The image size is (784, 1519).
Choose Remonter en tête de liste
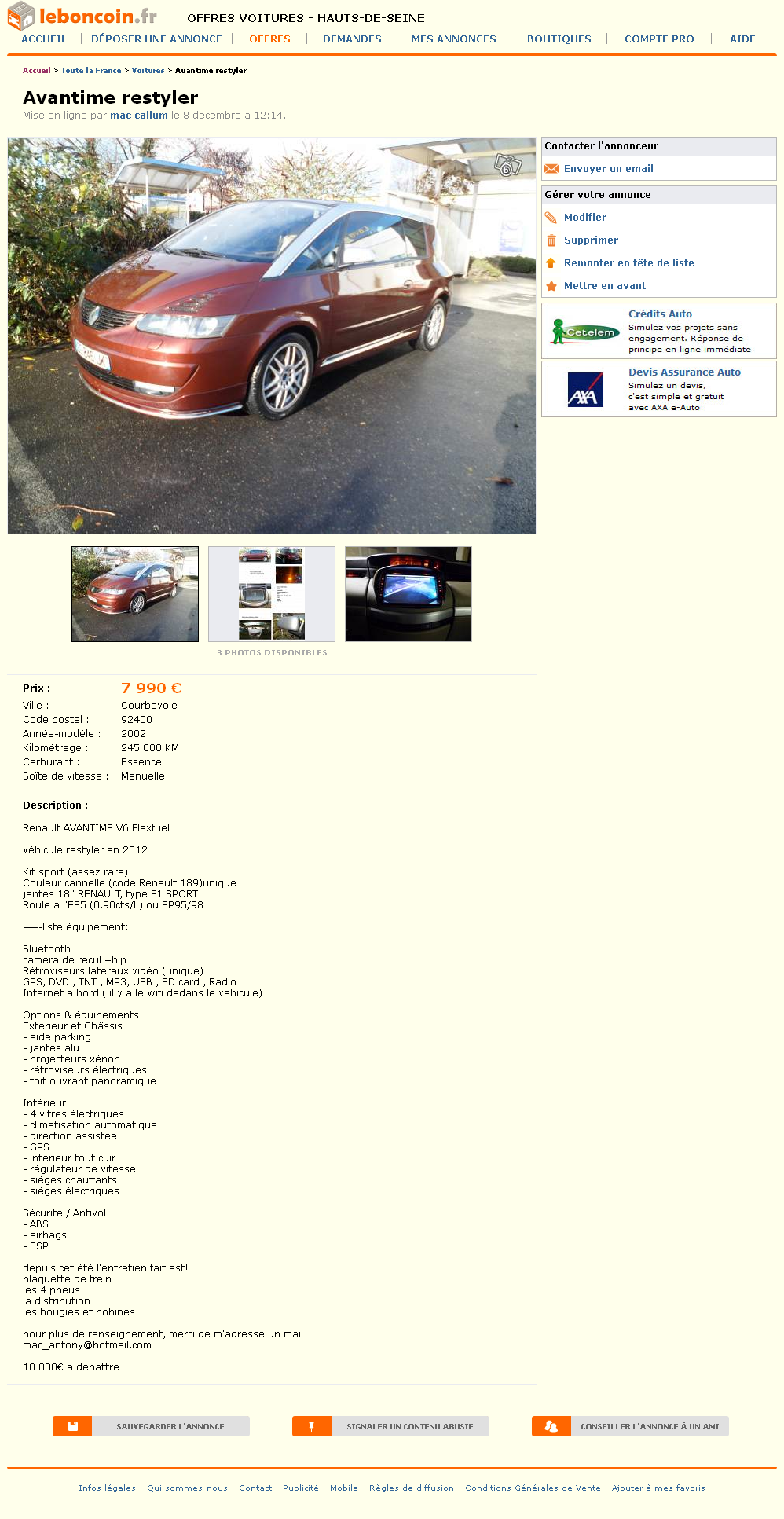(628, 263)
